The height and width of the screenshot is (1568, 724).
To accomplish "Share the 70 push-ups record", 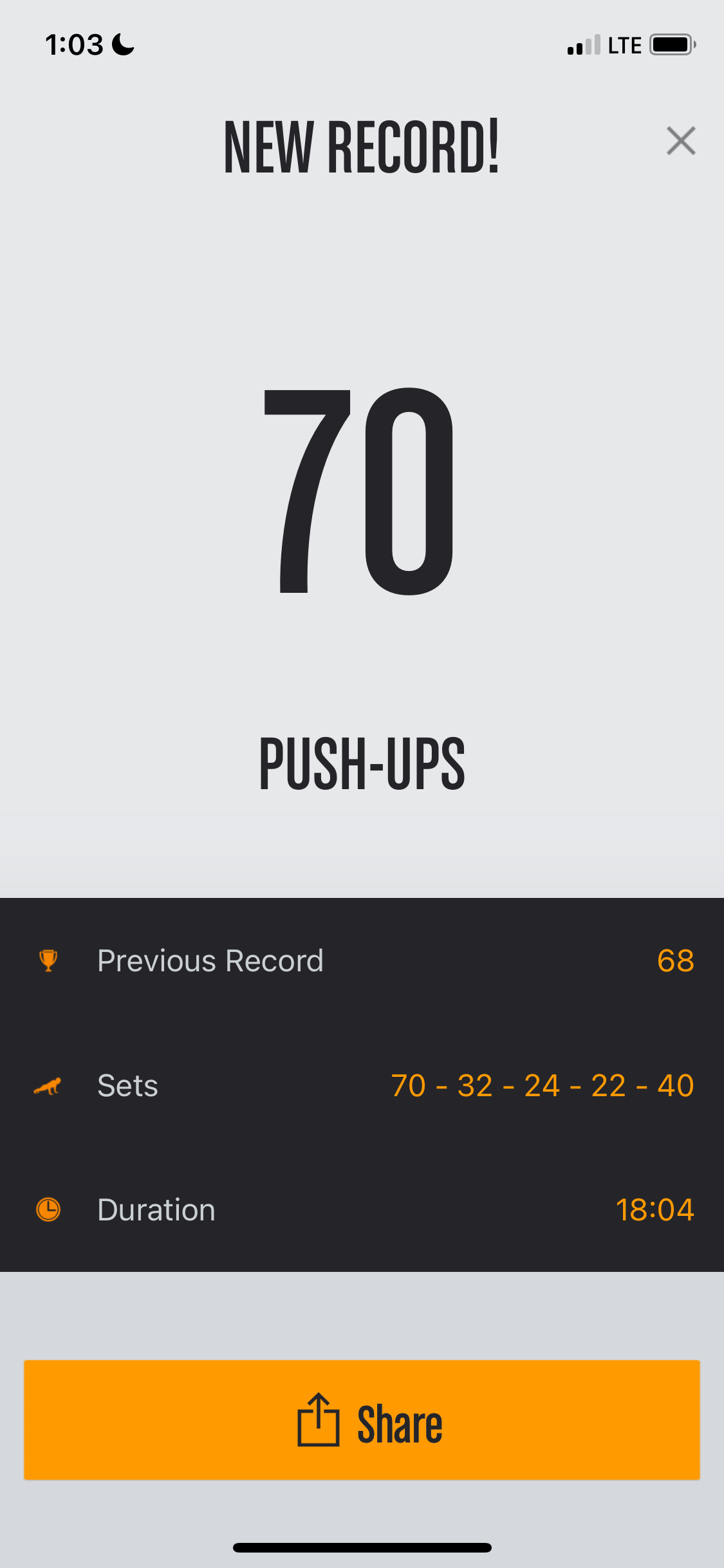I will coord(362,1420).
